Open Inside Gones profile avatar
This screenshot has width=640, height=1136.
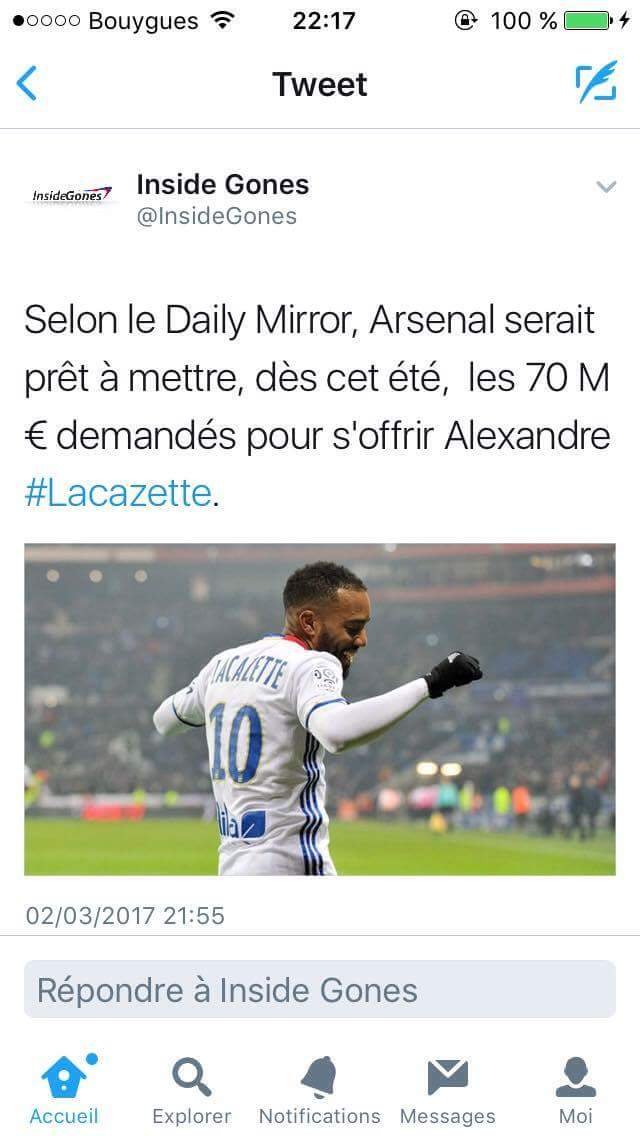[72, 195]
